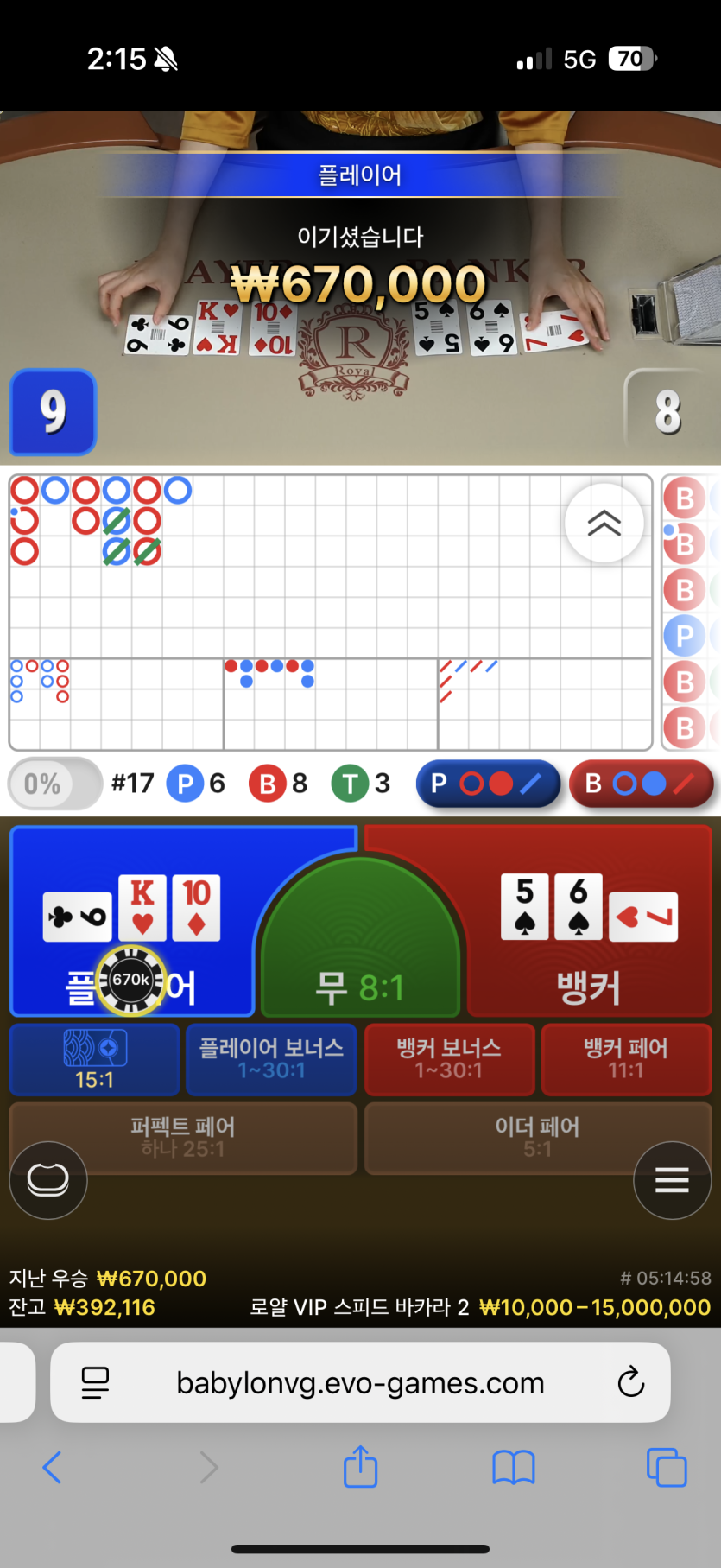Open browser bookmarks
Viewport: 721px width, 1568px height.
click(514, 1467)
